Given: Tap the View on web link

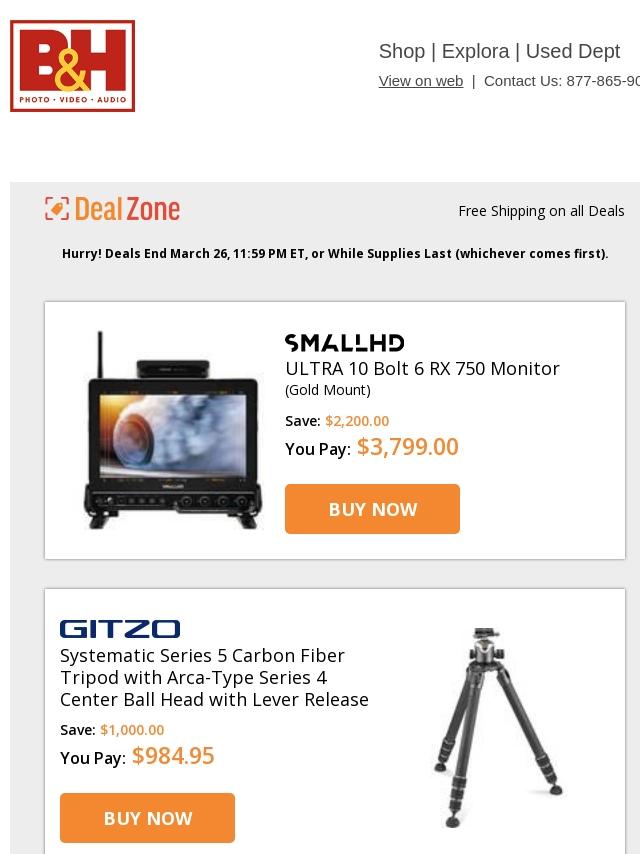Looking at the screenshot, I should (x=420, y=81).
